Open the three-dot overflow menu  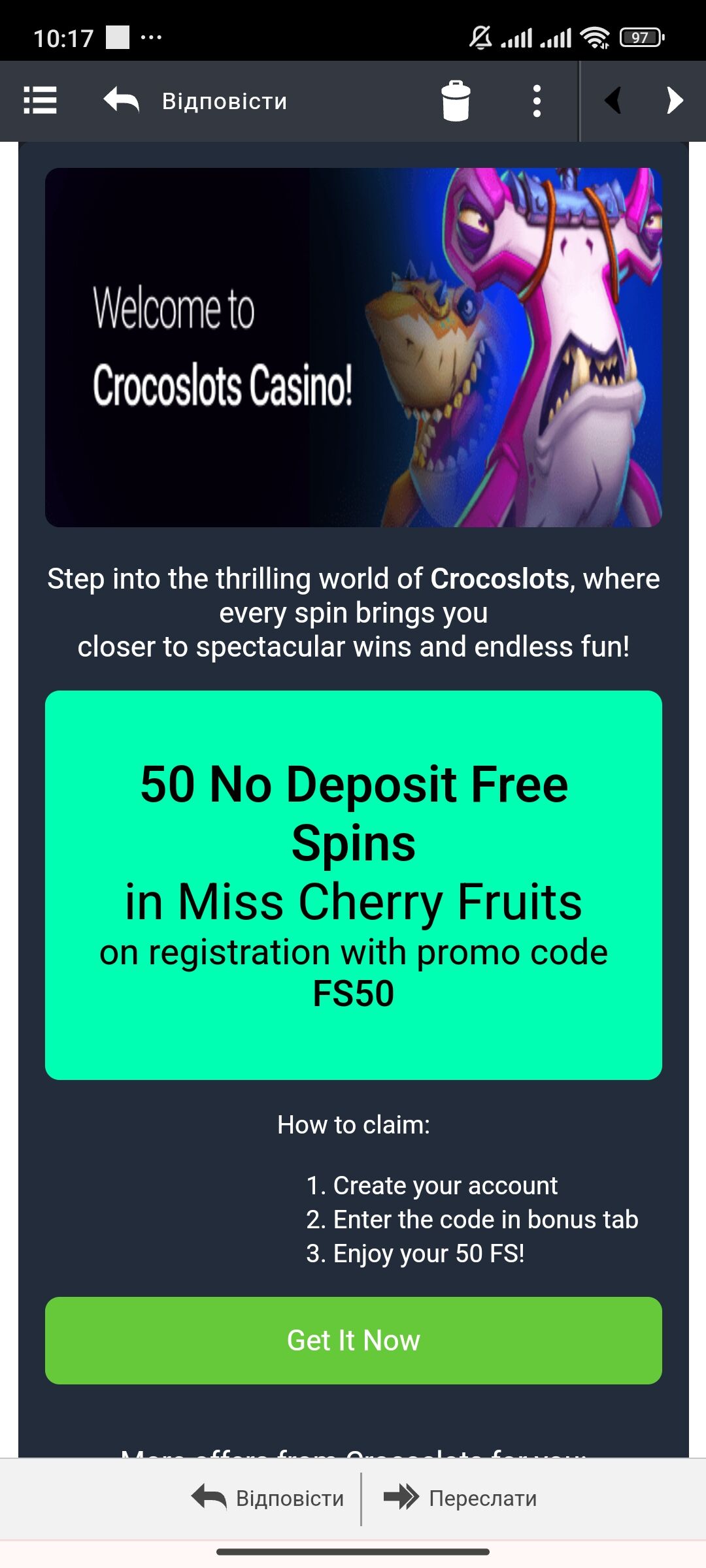click(537, 101)
